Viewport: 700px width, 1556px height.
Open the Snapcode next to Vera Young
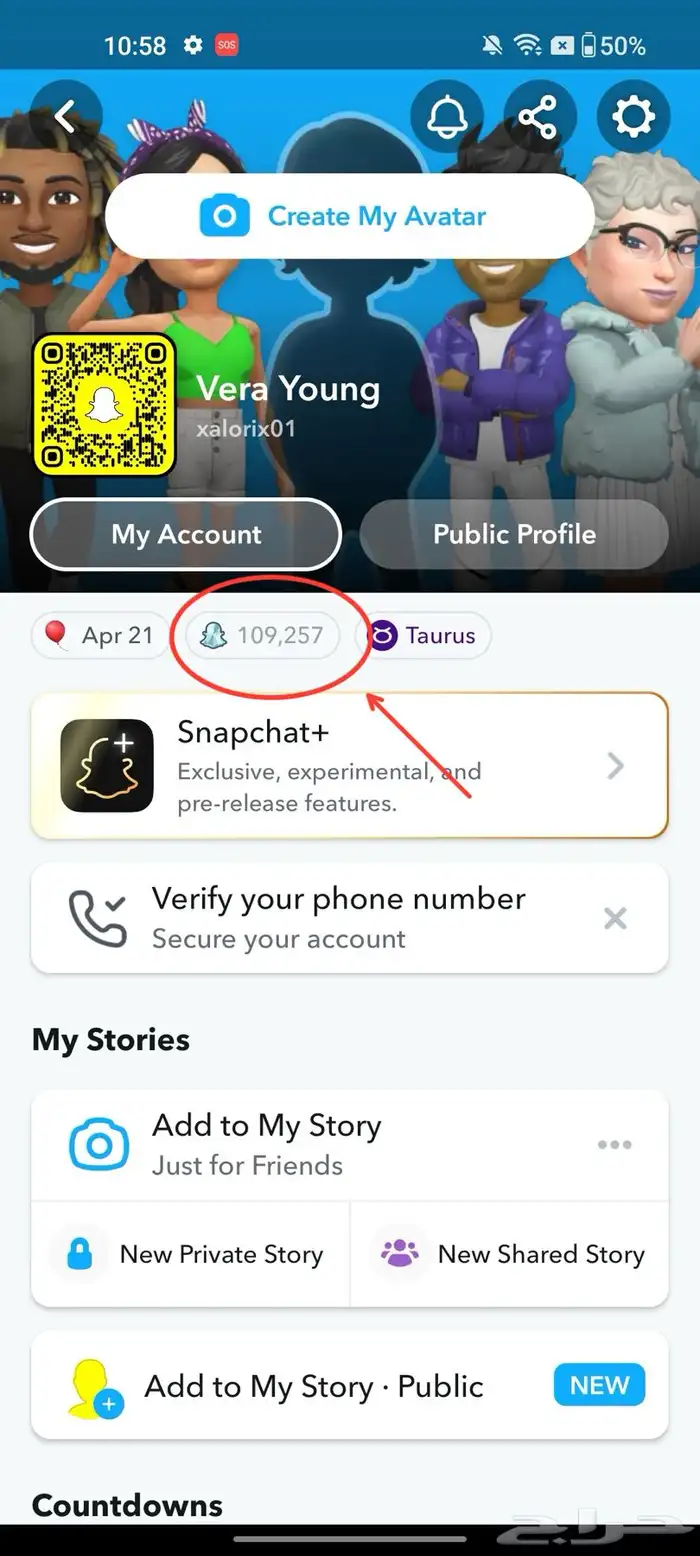click(104, 404)
